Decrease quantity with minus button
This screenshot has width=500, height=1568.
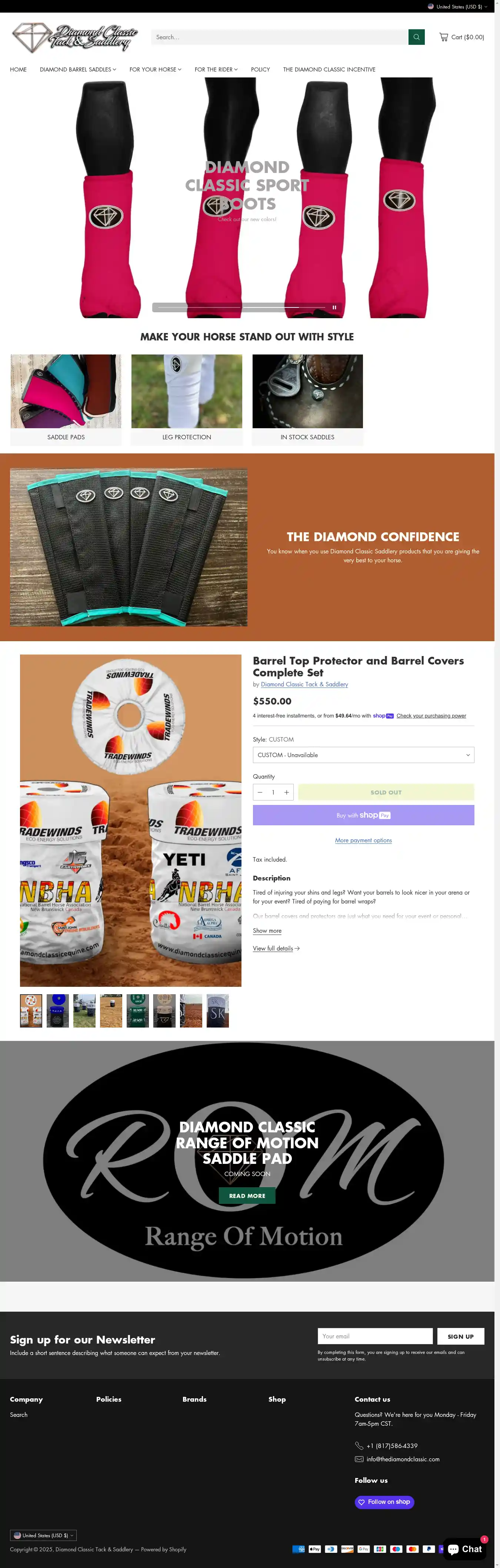coord(260,792)
